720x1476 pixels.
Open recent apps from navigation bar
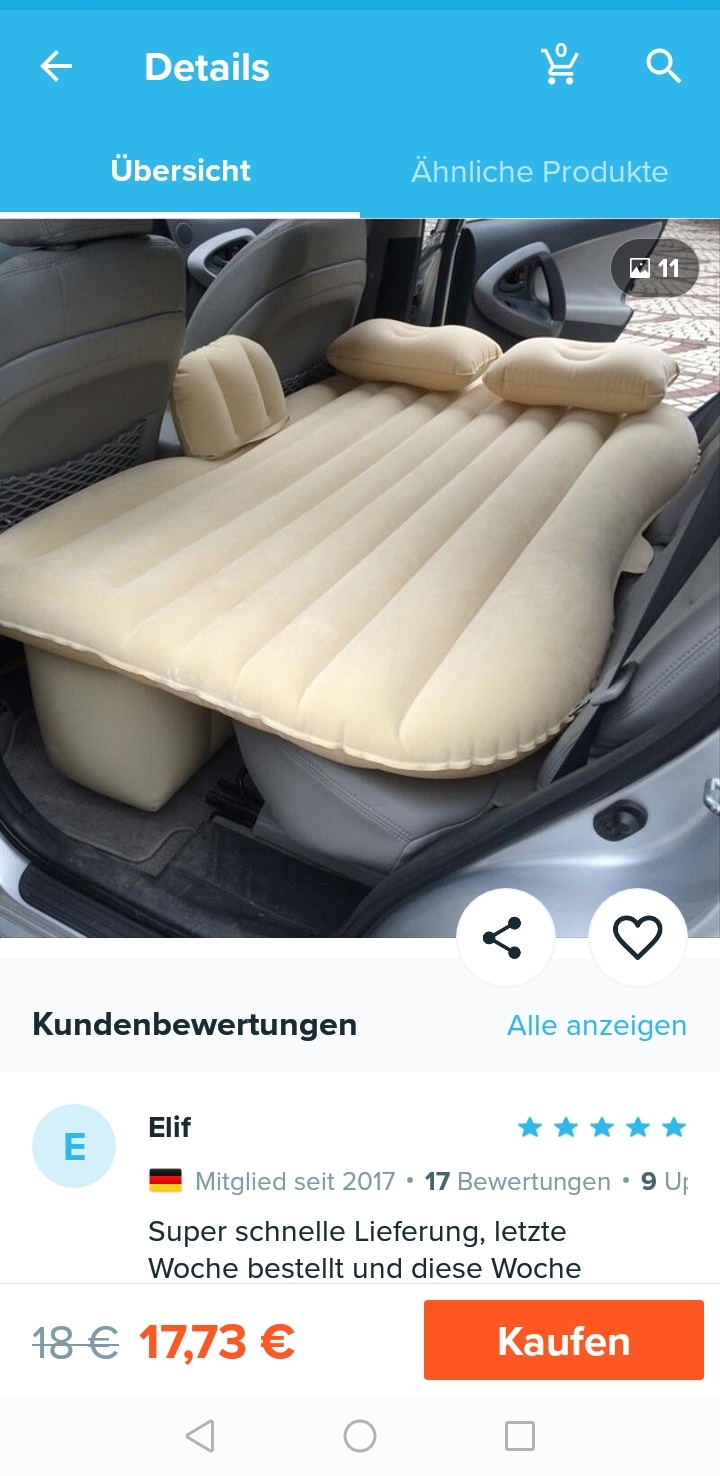point(519,1436)
